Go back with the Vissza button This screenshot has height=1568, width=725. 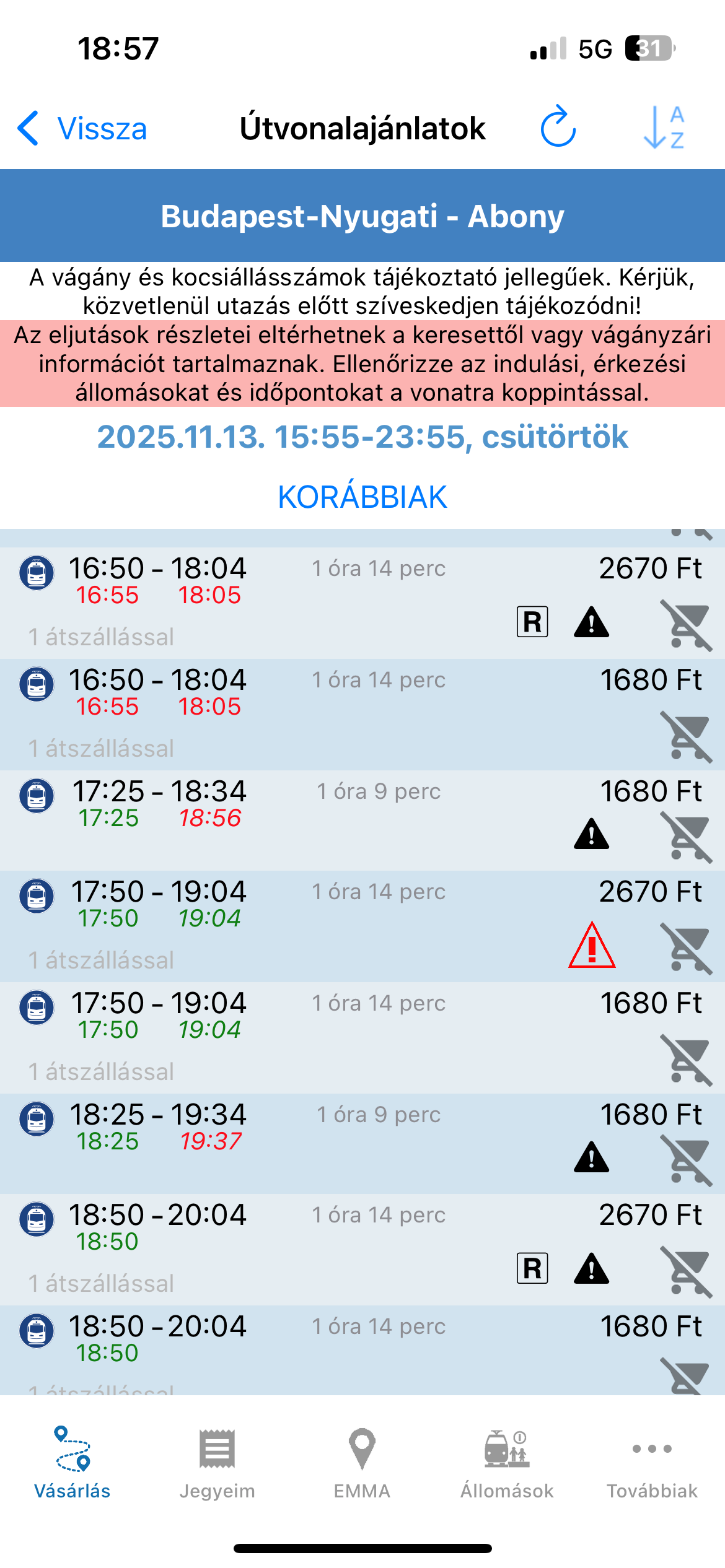point(82,129)
